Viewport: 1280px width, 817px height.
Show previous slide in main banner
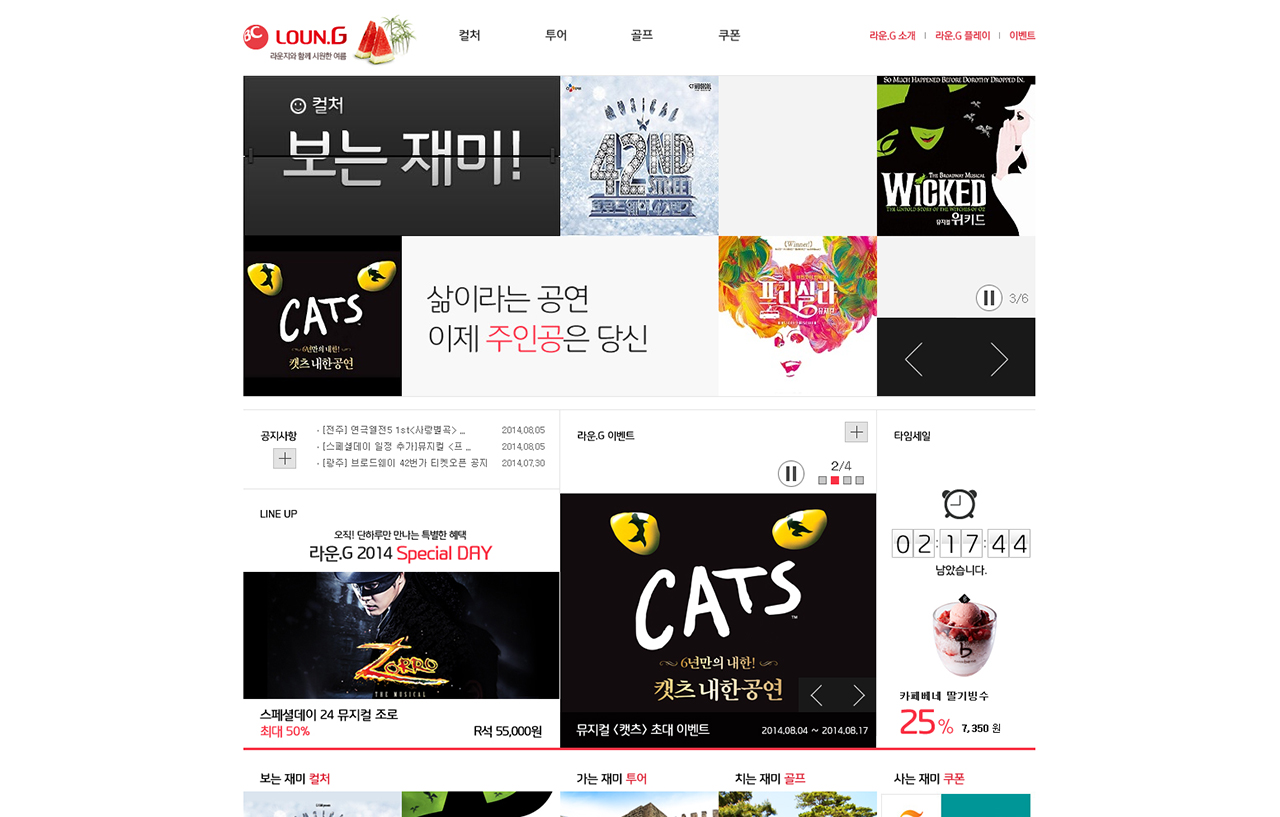point(914,358)
